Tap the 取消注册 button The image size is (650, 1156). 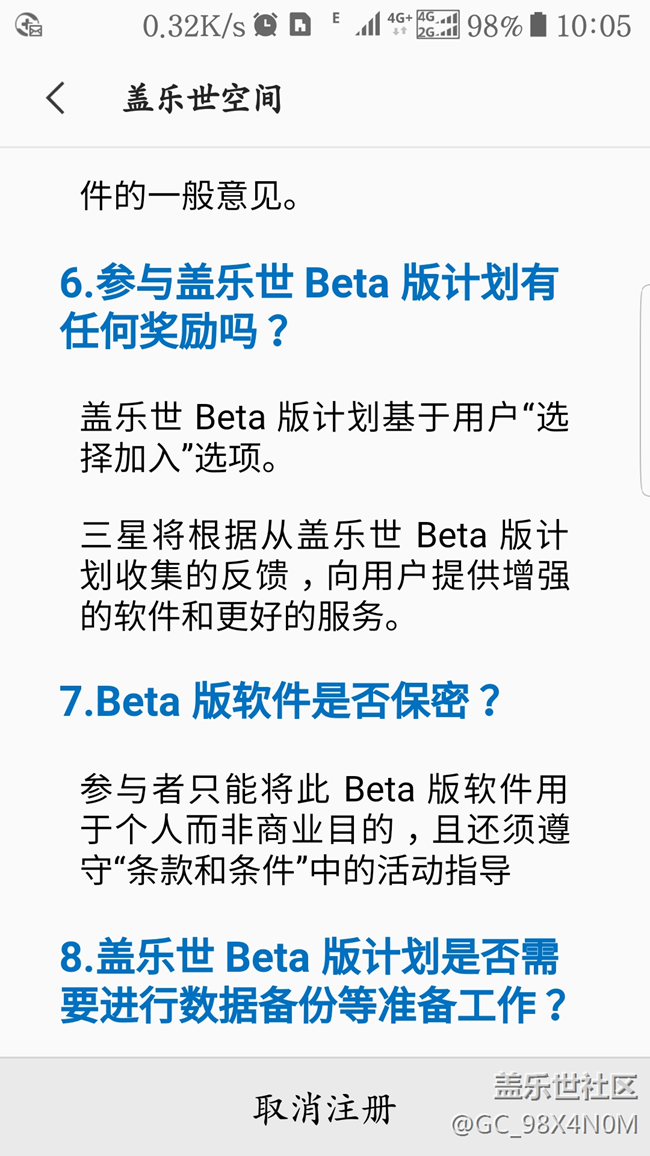coord(325,1108)
